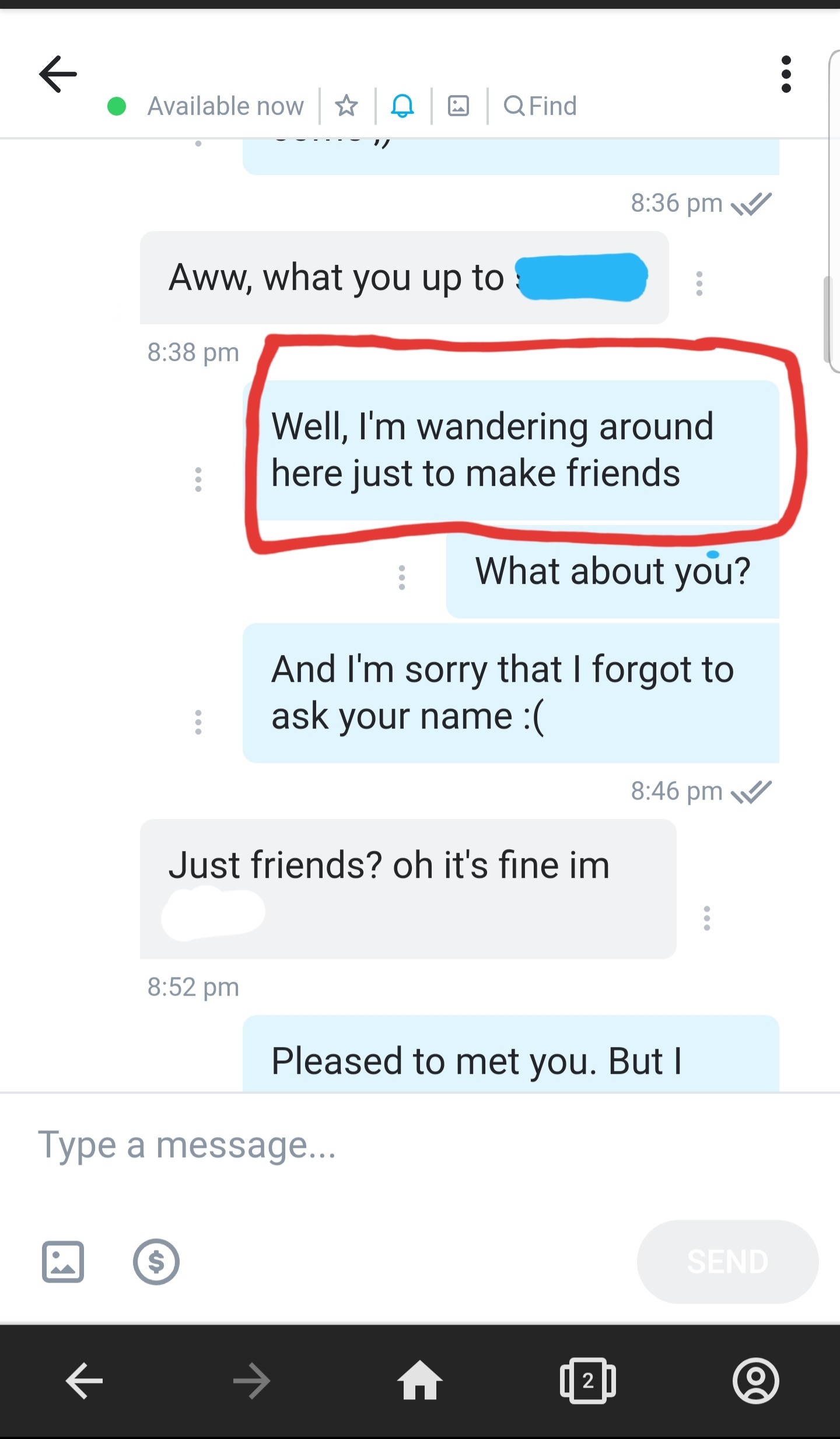This screenshot has height=1439, width=840.
Task: Send a tip with the dollar icon
Action: (156, 1262)
